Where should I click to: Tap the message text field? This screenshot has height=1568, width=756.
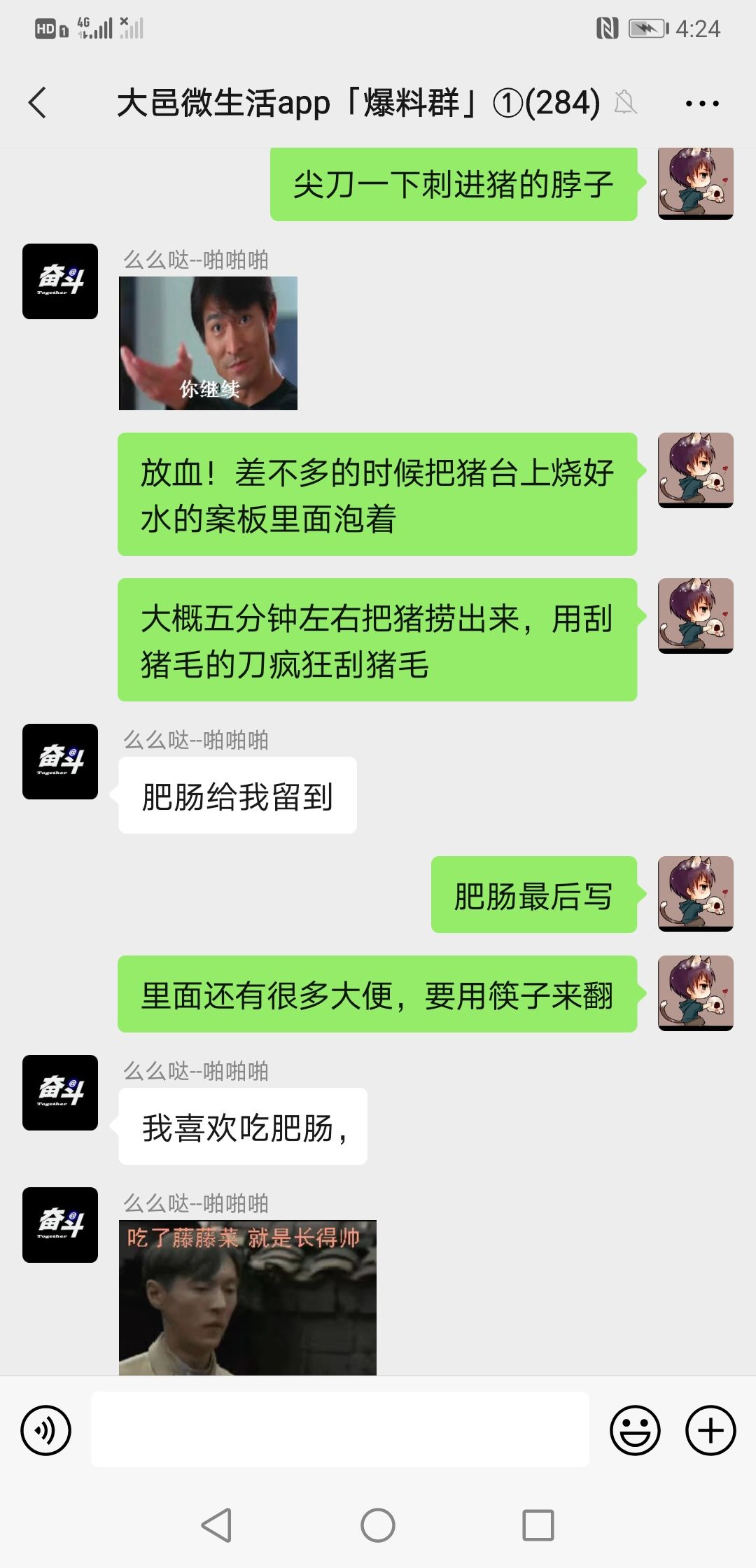[x=340, y=1429]
